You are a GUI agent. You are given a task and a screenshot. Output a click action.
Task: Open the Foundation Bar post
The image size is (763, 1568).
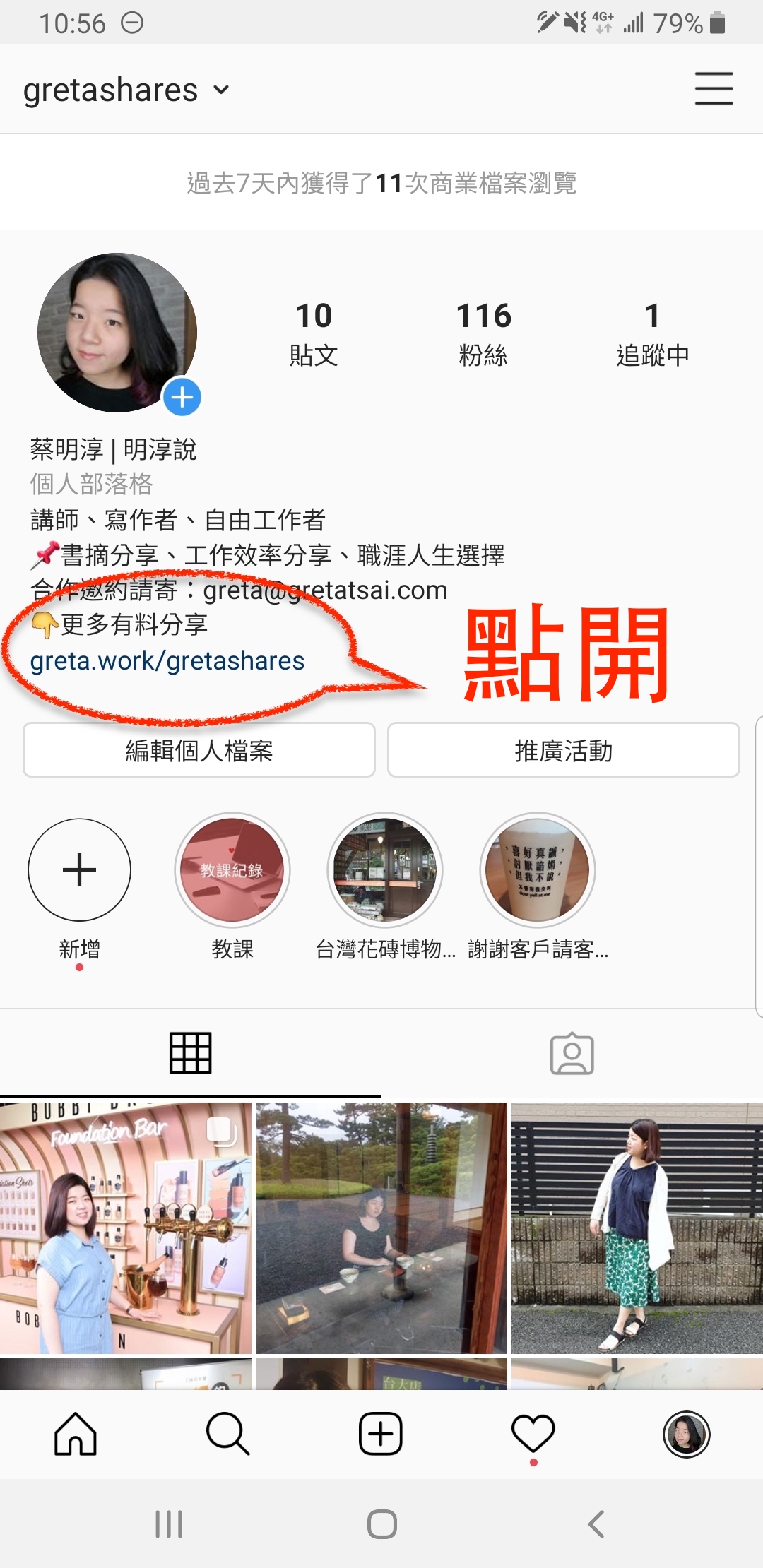(x=126, y=1228)
